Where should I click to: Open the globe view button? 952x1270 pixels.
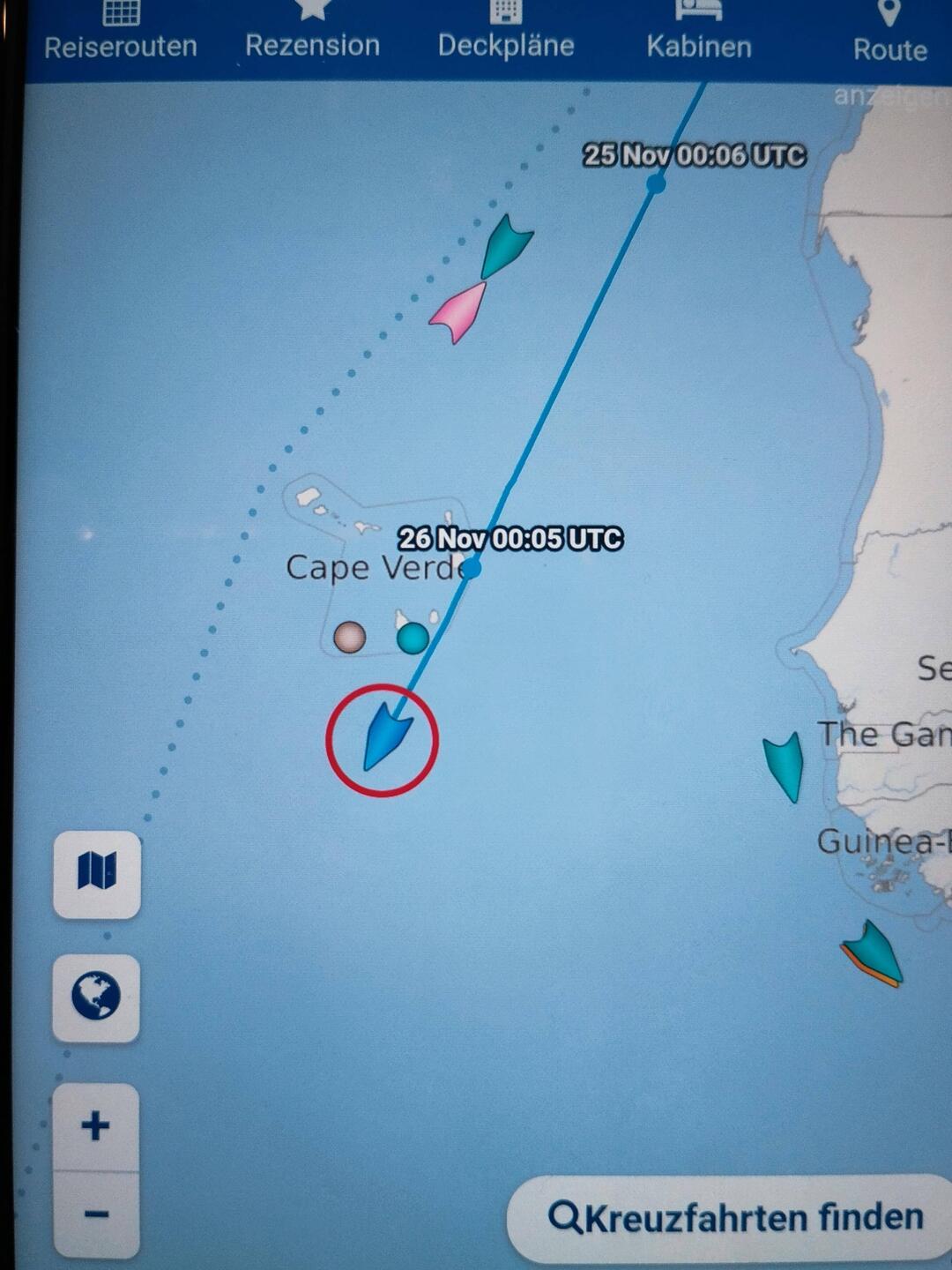[x=96, y=997]
